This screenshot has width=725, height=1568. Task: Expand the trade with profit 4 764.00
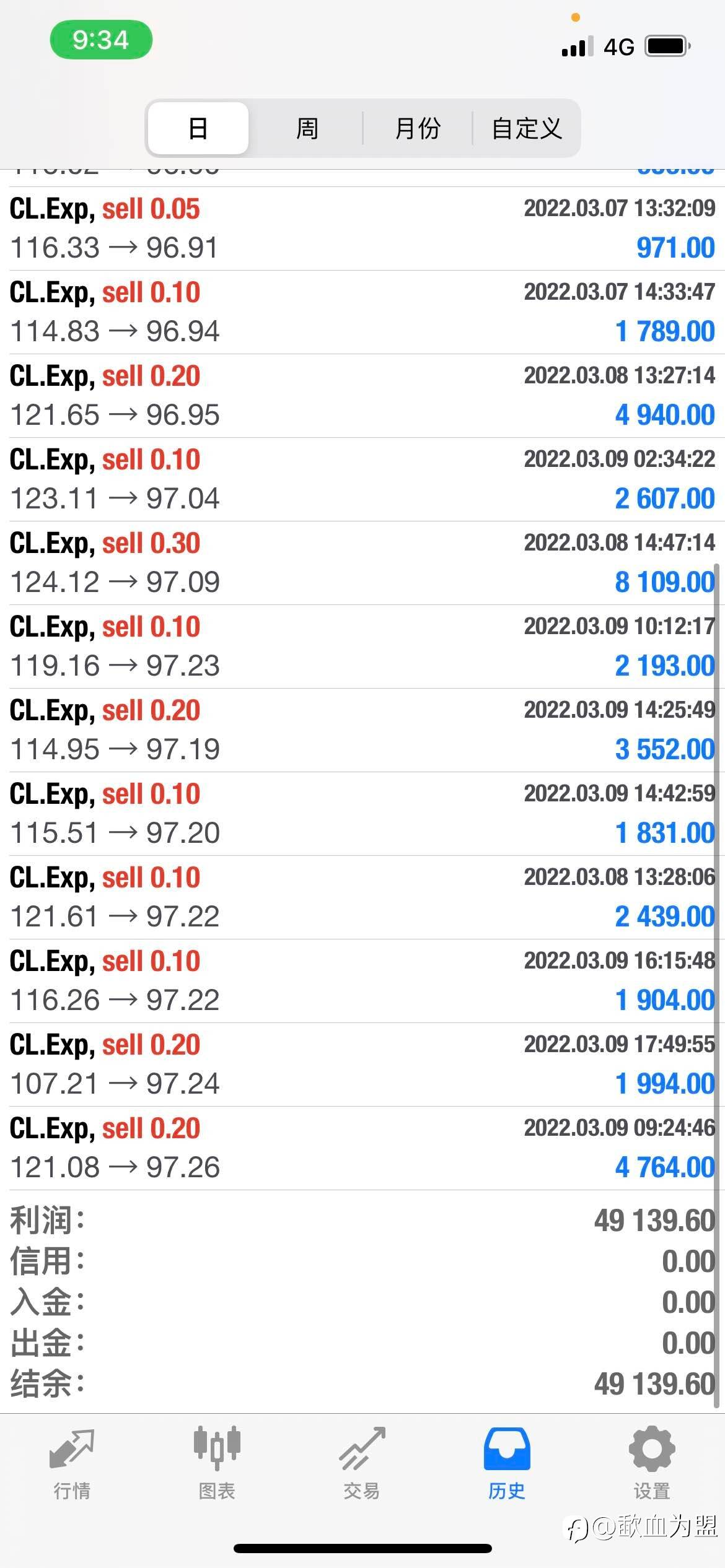[x=362, y=1148]
